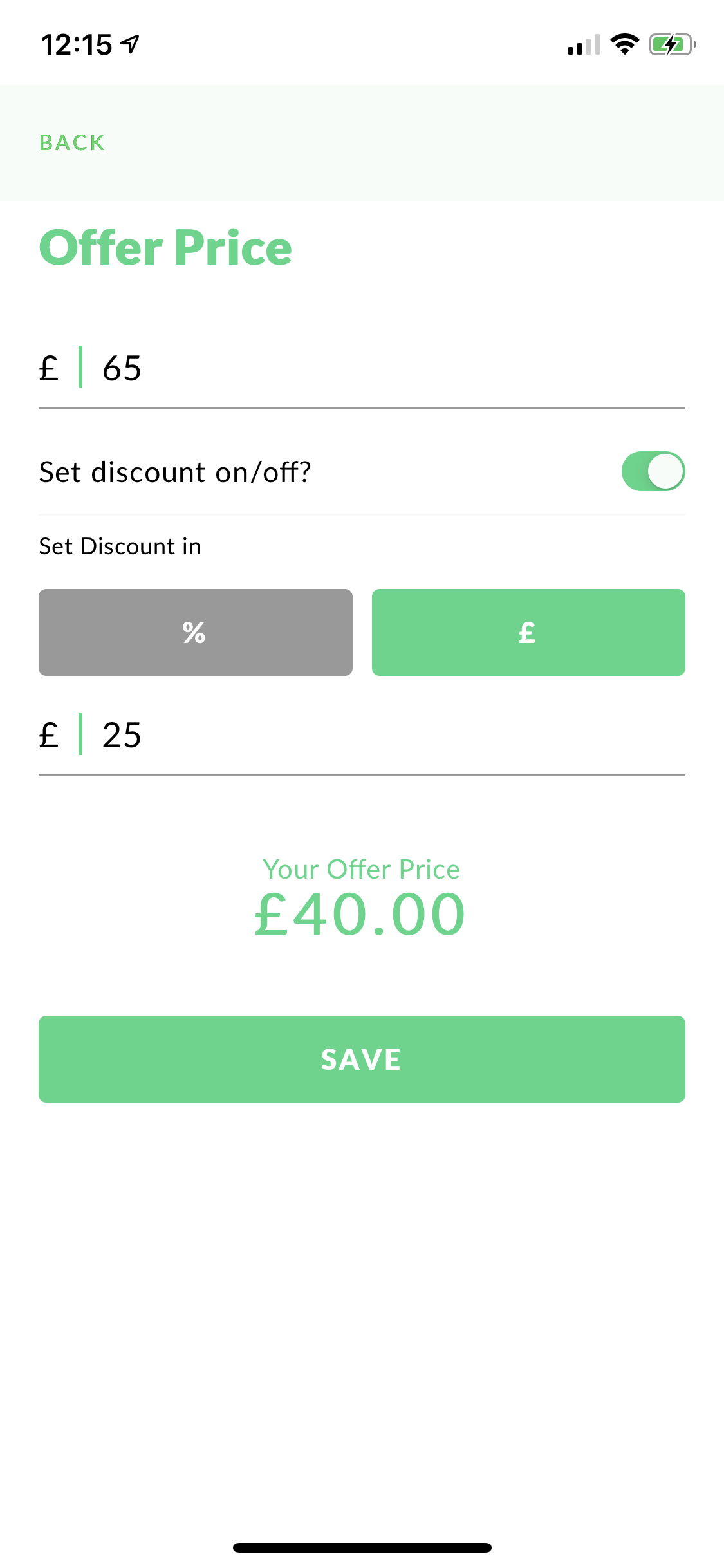Turn off the discount switch
The height and width of the screenshot is (1568, 724).
coord(653,471)
